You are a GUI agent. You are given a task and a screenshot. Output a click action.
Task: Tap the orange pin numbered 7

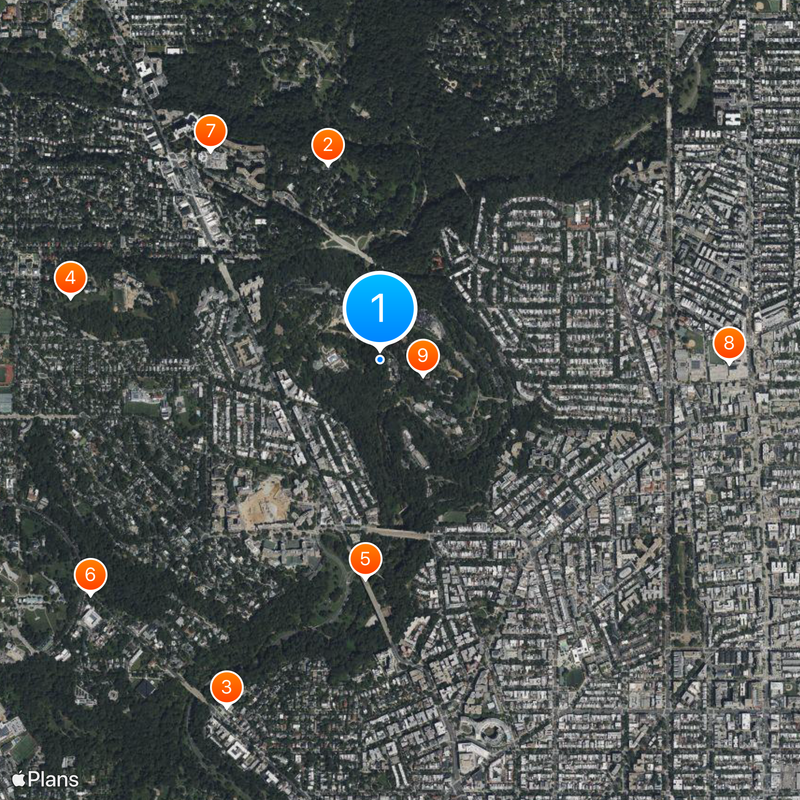[210, 131]
